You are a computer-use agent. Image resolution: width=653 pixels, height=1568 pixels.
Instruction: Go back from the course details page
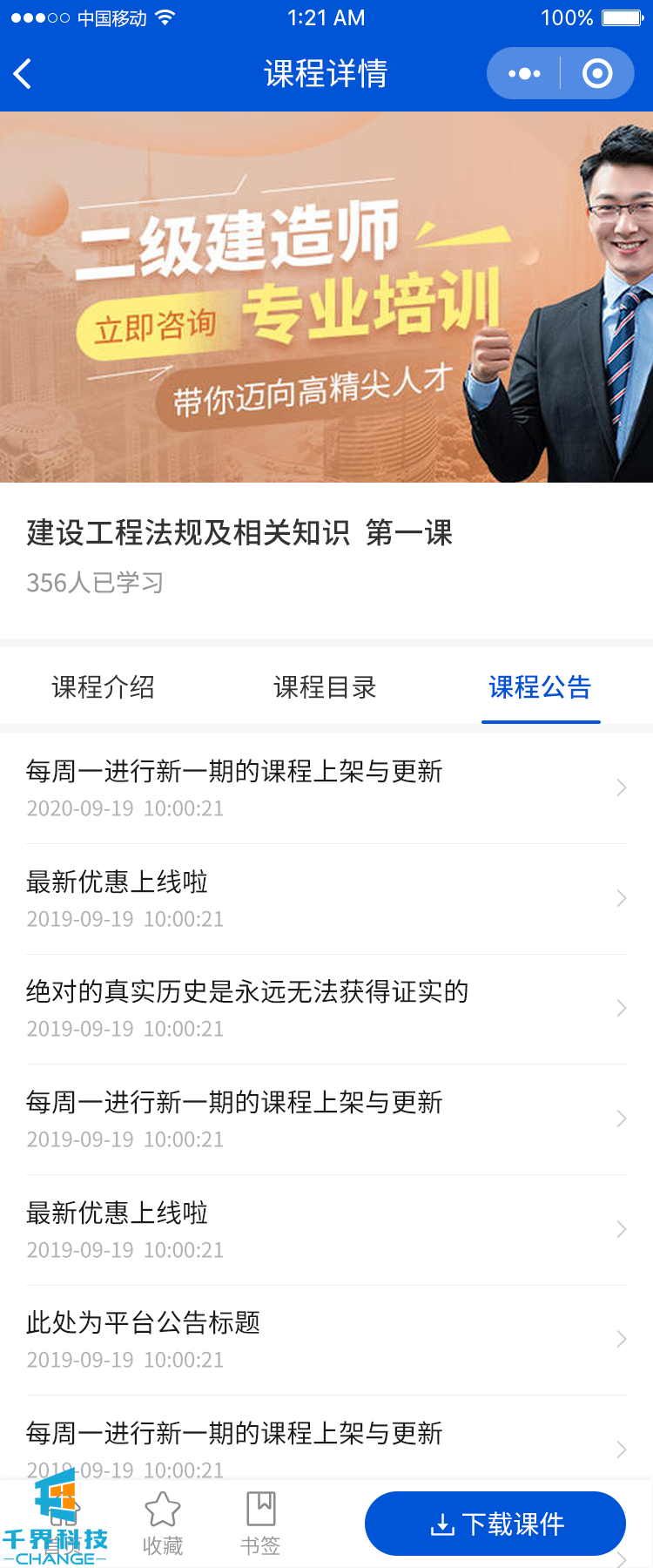pyautogui.click(x=24, y=74)
